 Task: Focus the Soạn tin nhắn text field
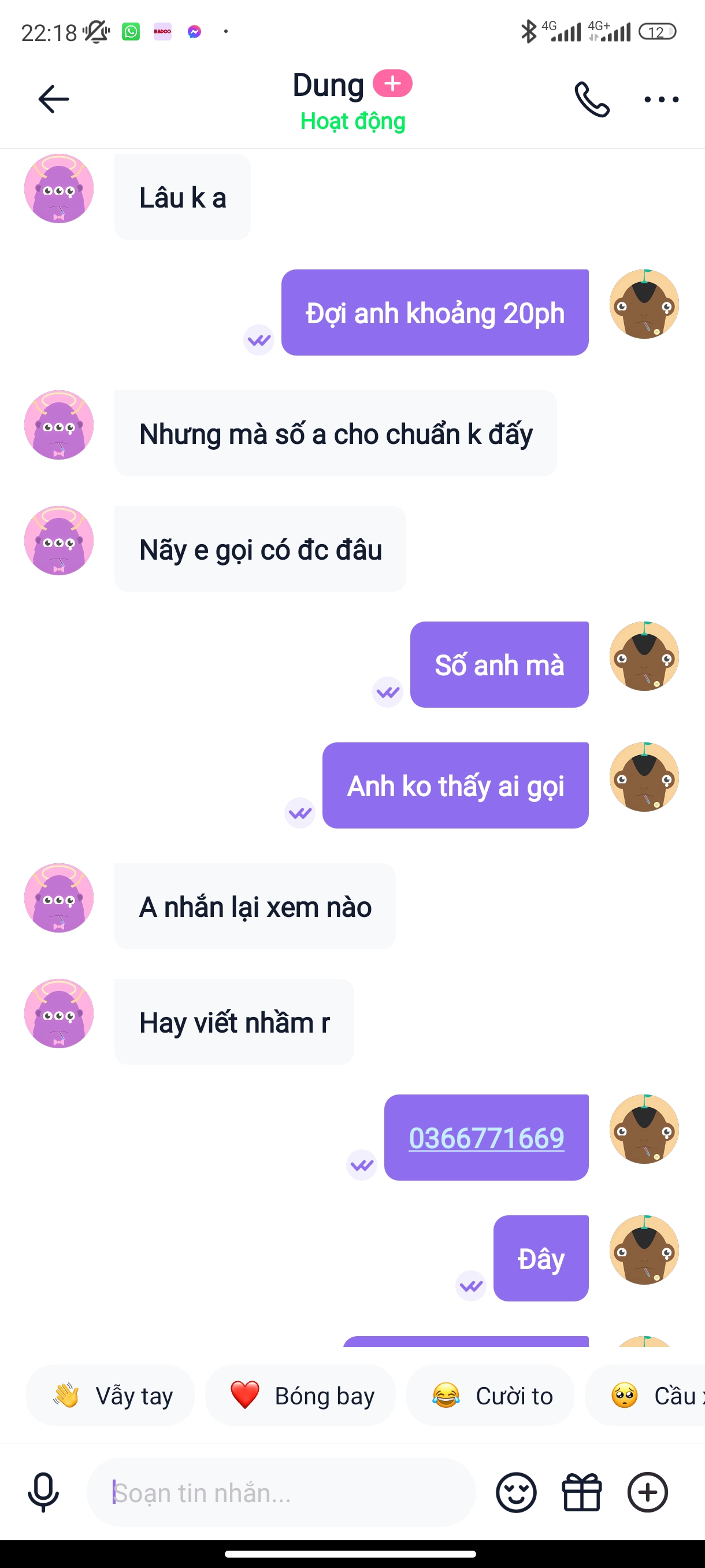tap(281, 1492)
